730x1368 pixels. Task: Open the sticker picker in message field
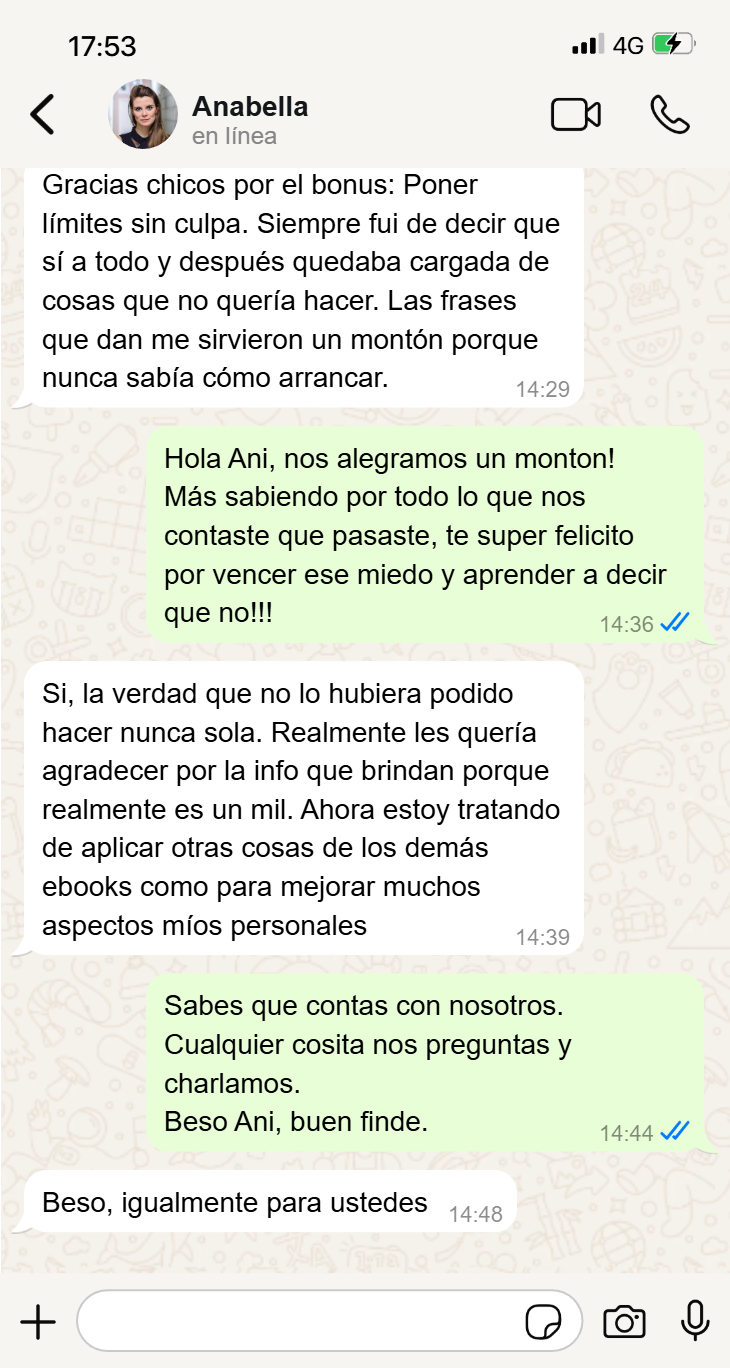[x=543, y=1322]
